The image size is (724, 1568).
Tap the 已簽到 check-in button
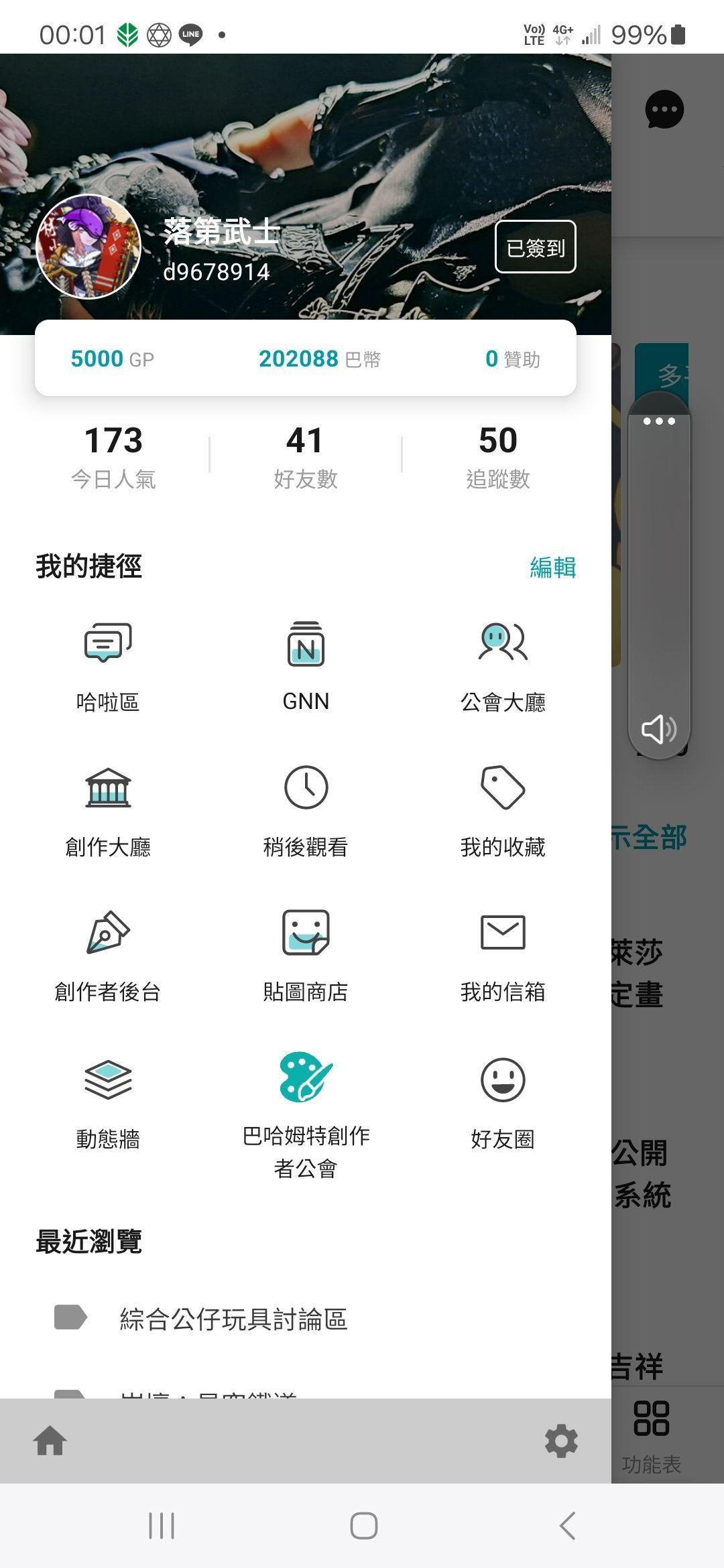pos(535,247)
